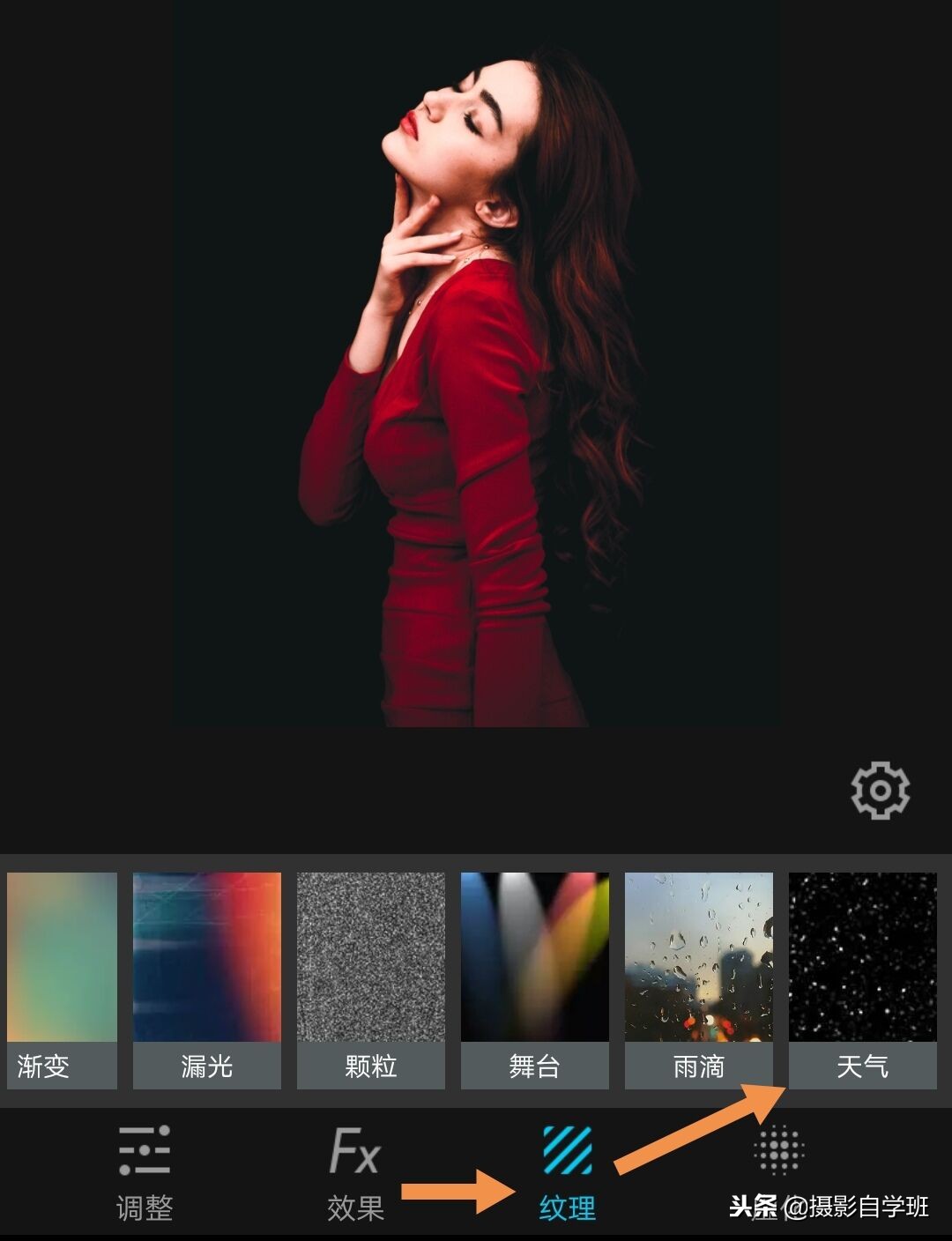952x1241 pixels.
Task: Open the 天气 weather texture
Action: 863,978
